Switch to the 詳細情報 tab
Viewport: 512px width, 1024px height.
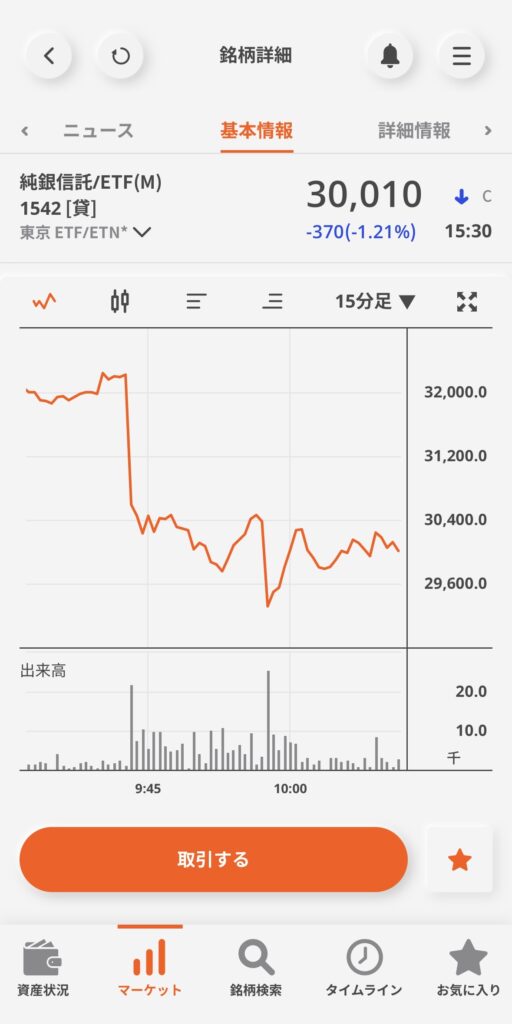pyautogui.click(x=415, y=131)
